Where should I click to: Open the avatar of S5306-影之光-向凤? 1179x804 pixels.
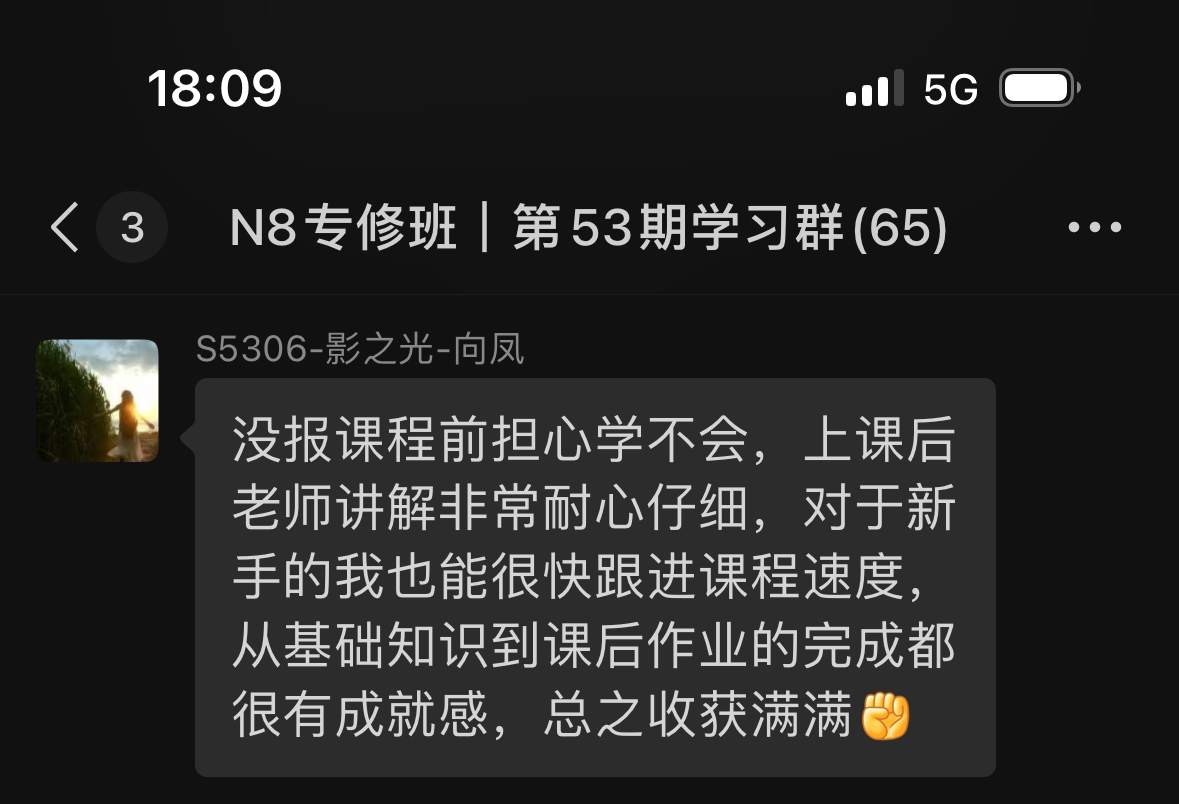97,401
